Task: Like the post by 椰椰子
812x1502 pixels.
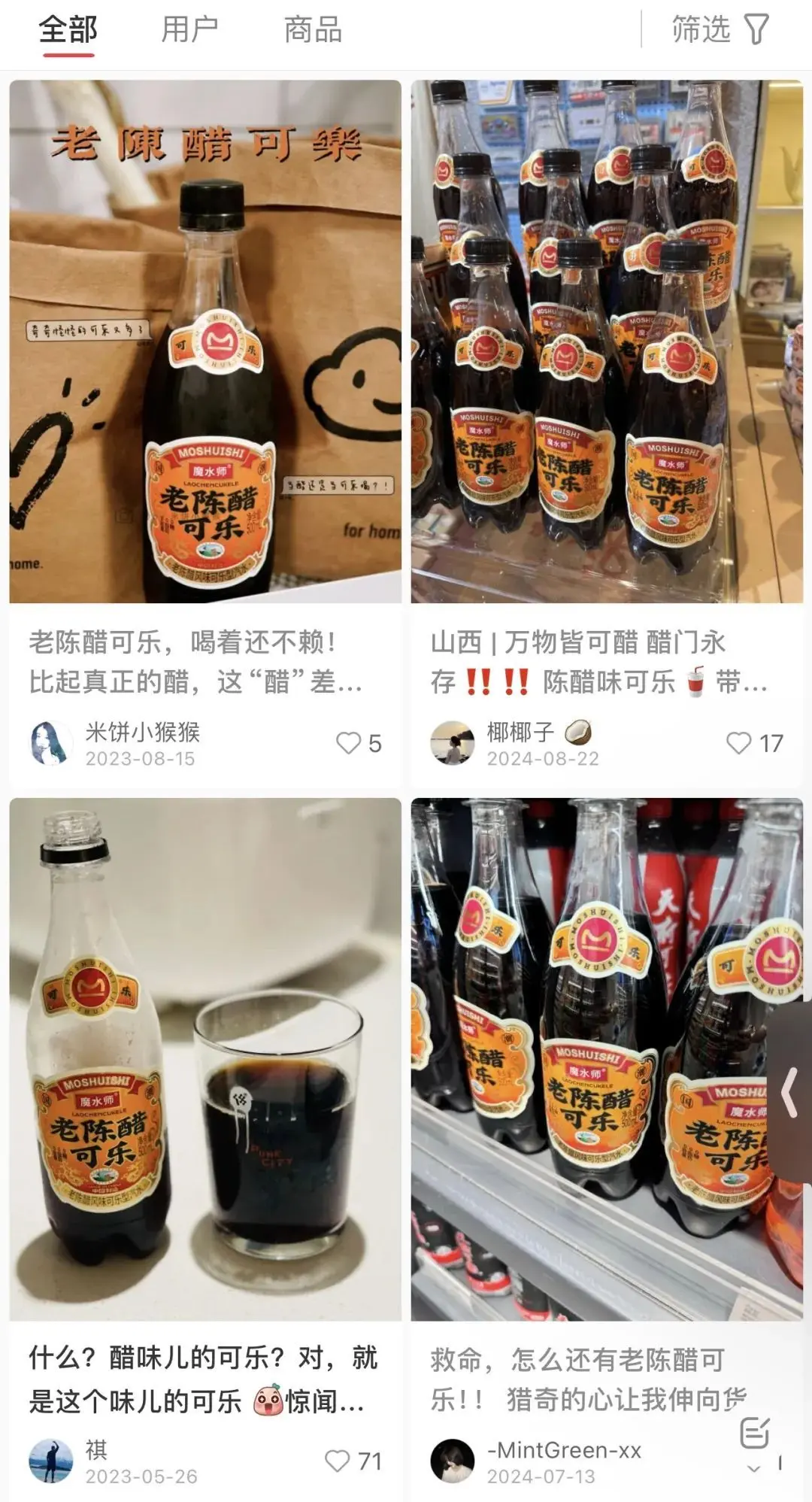Action: 739,743
